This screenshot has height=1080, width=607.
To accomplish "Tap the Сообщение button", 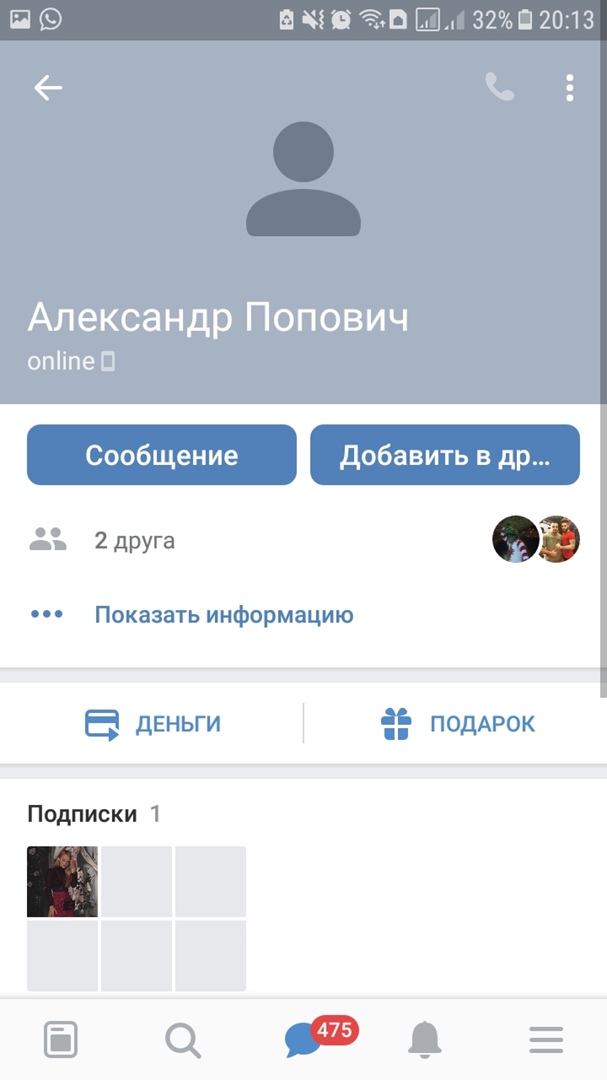I will 161,455.
